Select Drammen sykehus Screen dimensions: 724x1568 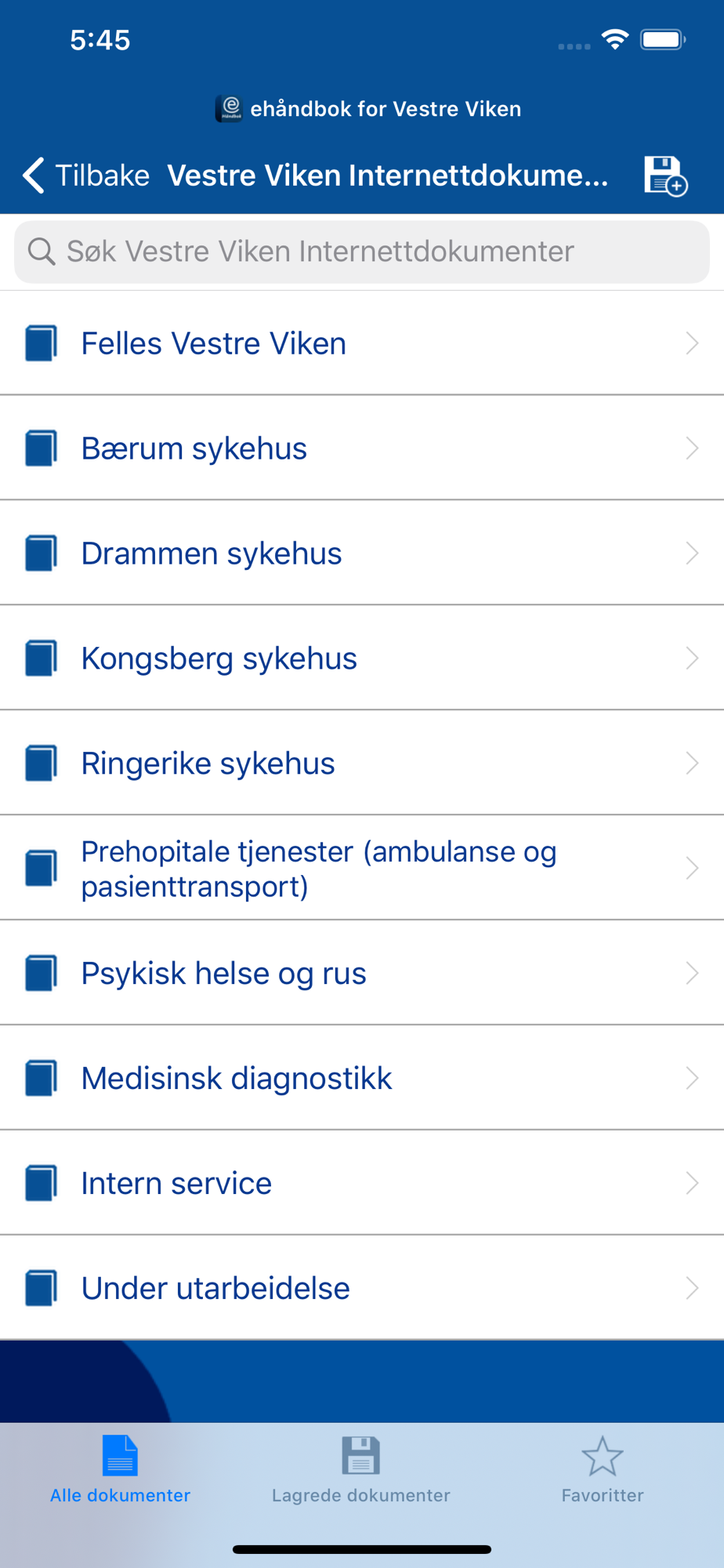pyautogui.click(x=362, y=554)
